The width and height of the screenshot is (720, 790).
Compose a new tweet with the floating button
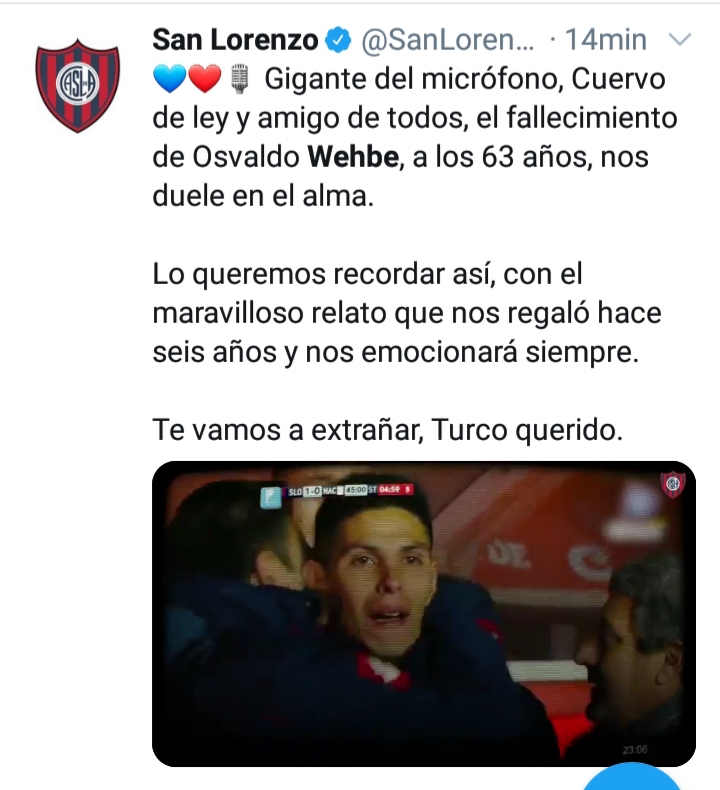[x=630, y=778]
